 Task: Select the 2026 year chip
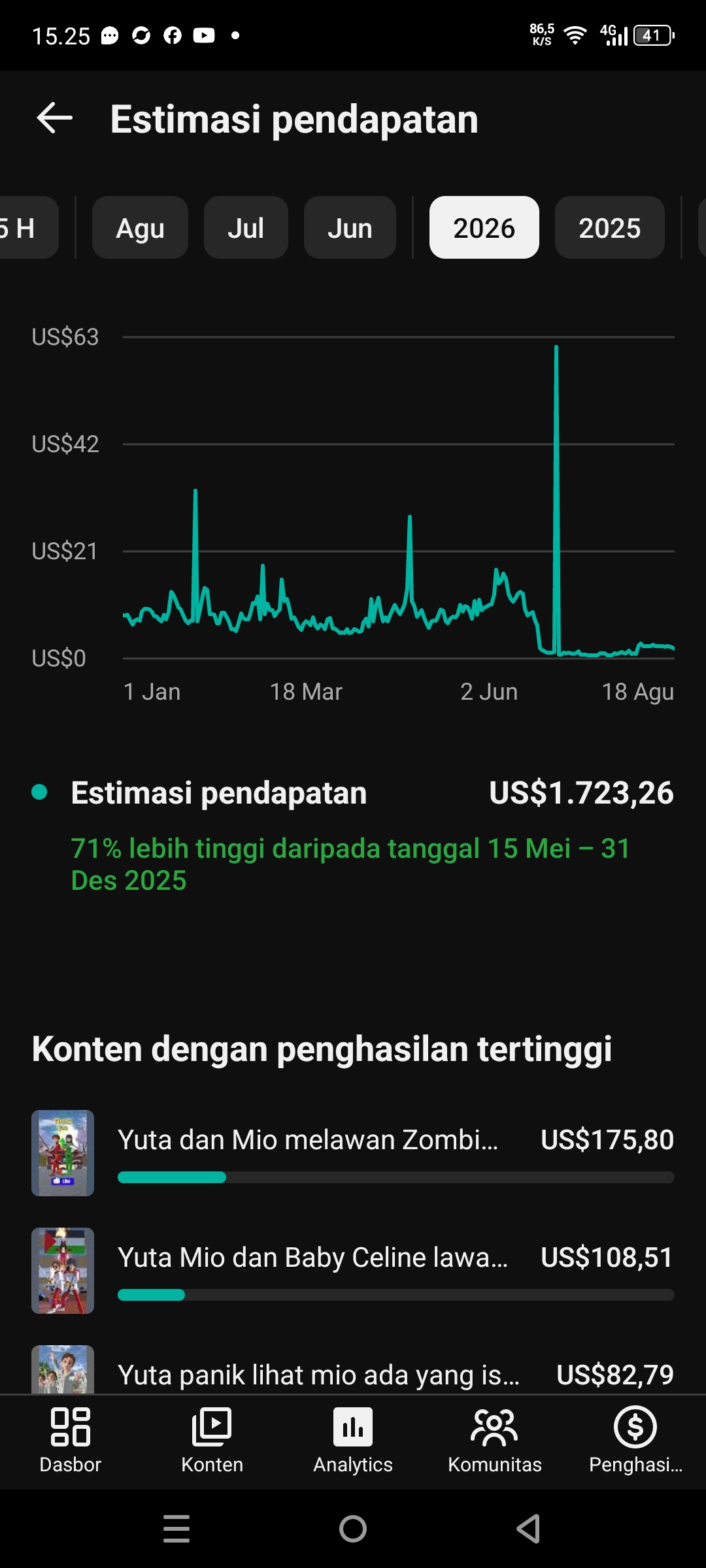coord(484,227)
